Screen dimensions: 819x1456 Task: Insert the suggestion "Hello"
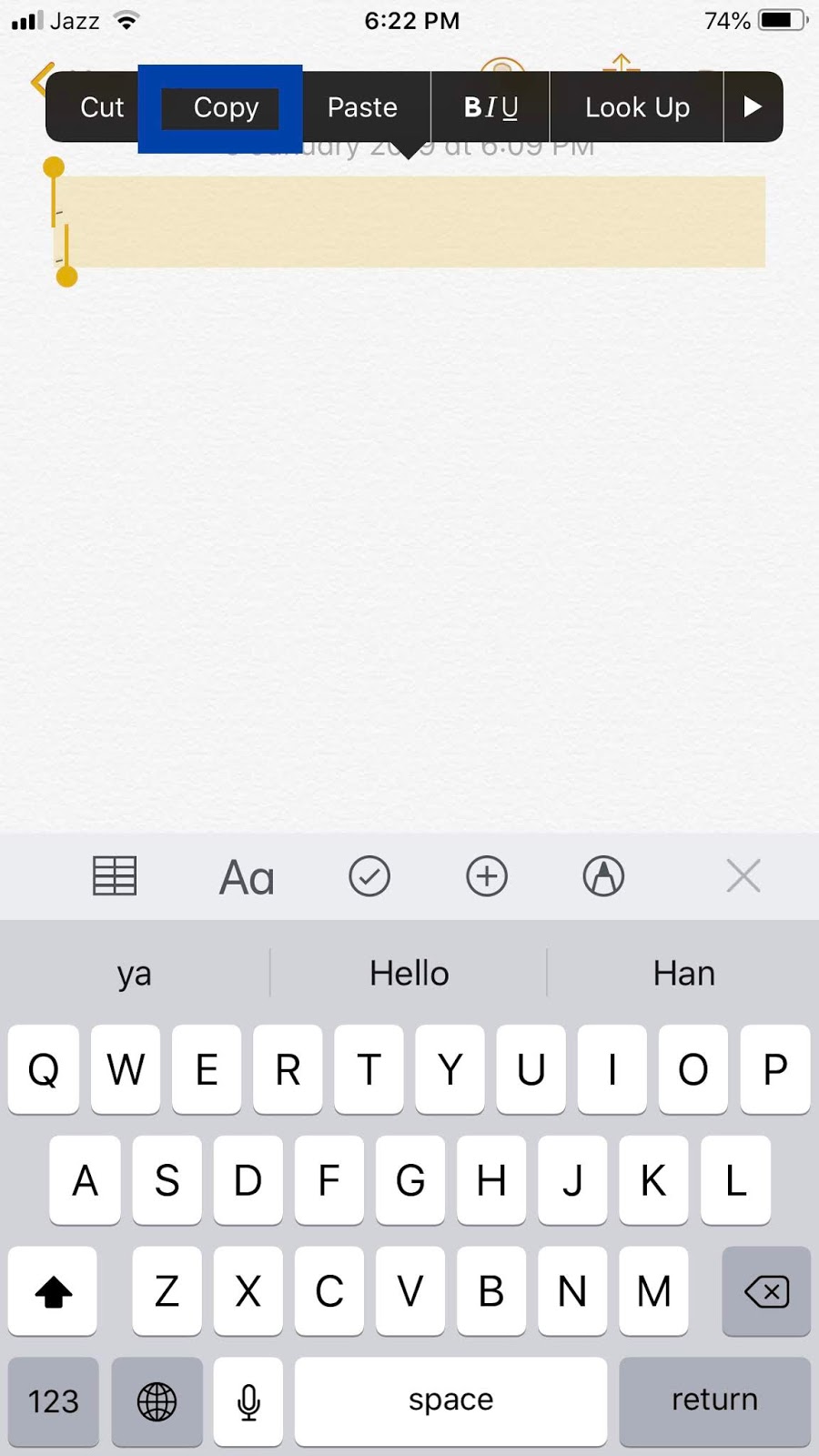click(409, 974)
